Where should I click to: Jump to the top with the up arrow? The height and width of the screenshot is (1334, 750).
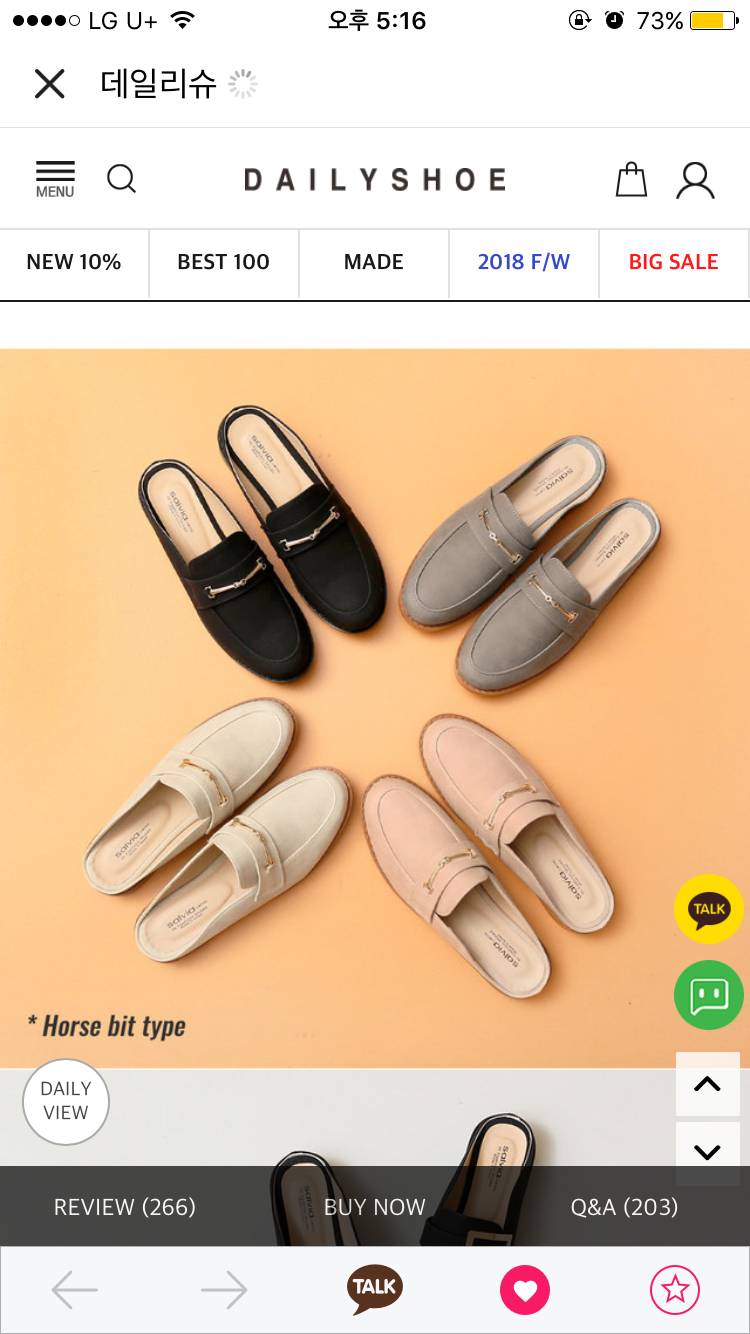click(707, 1084)
